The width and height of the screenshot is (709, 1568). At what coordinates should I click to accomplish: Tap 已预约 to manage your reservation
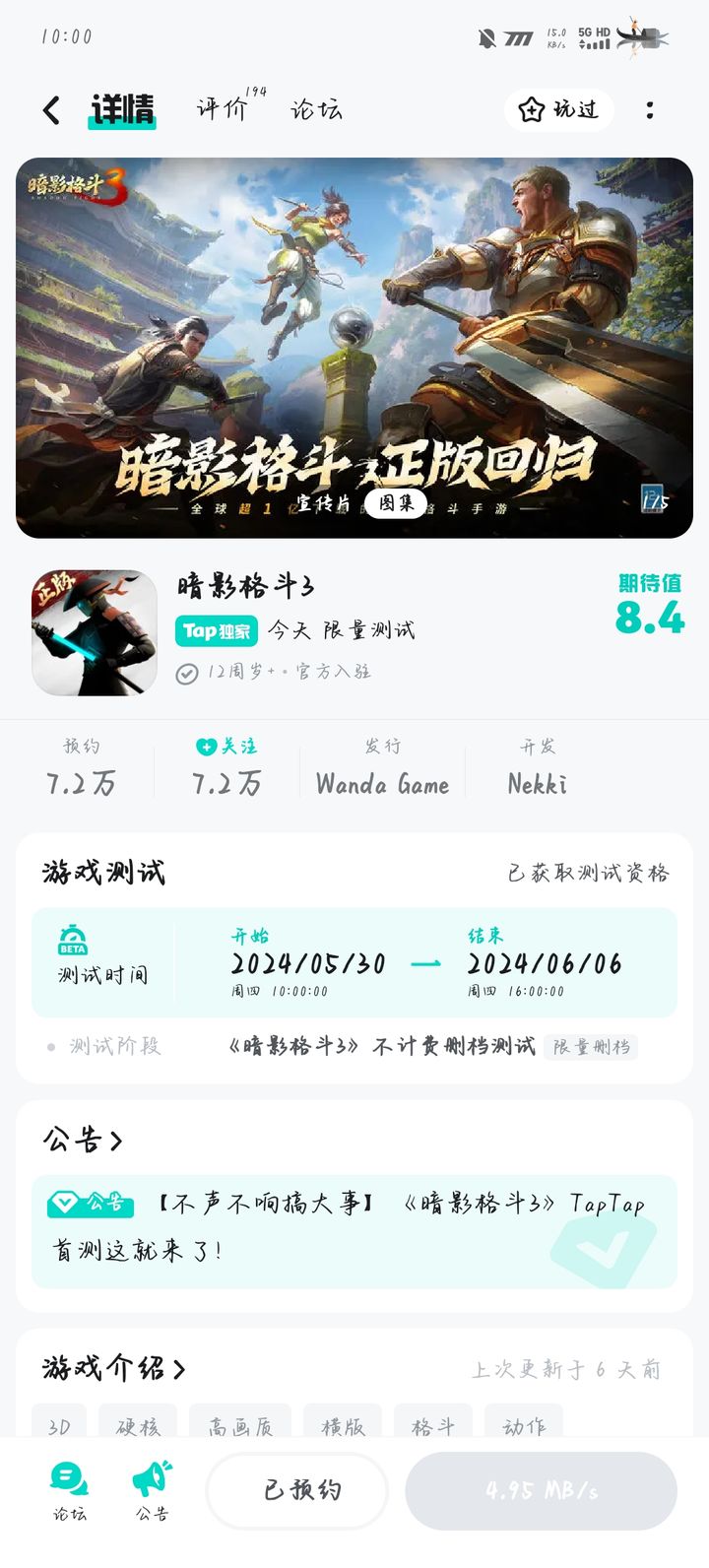click(295, 1490)
